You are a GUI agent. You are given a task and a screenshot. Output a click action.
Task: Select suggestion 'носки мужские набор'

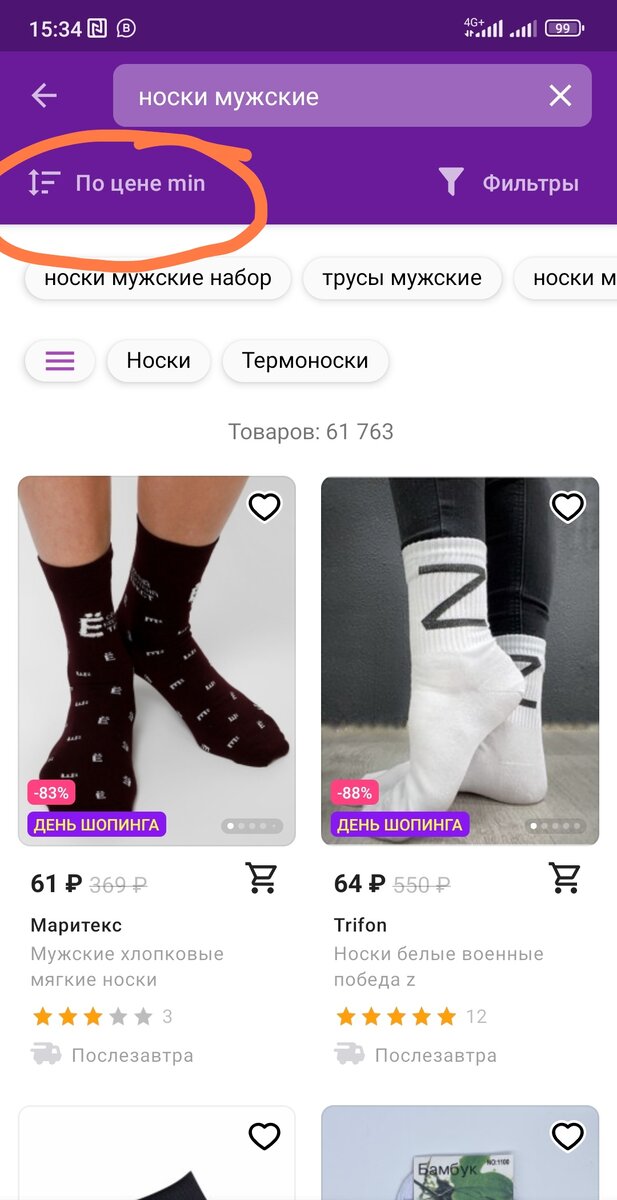pyautogui.click(x=157, y=278)
